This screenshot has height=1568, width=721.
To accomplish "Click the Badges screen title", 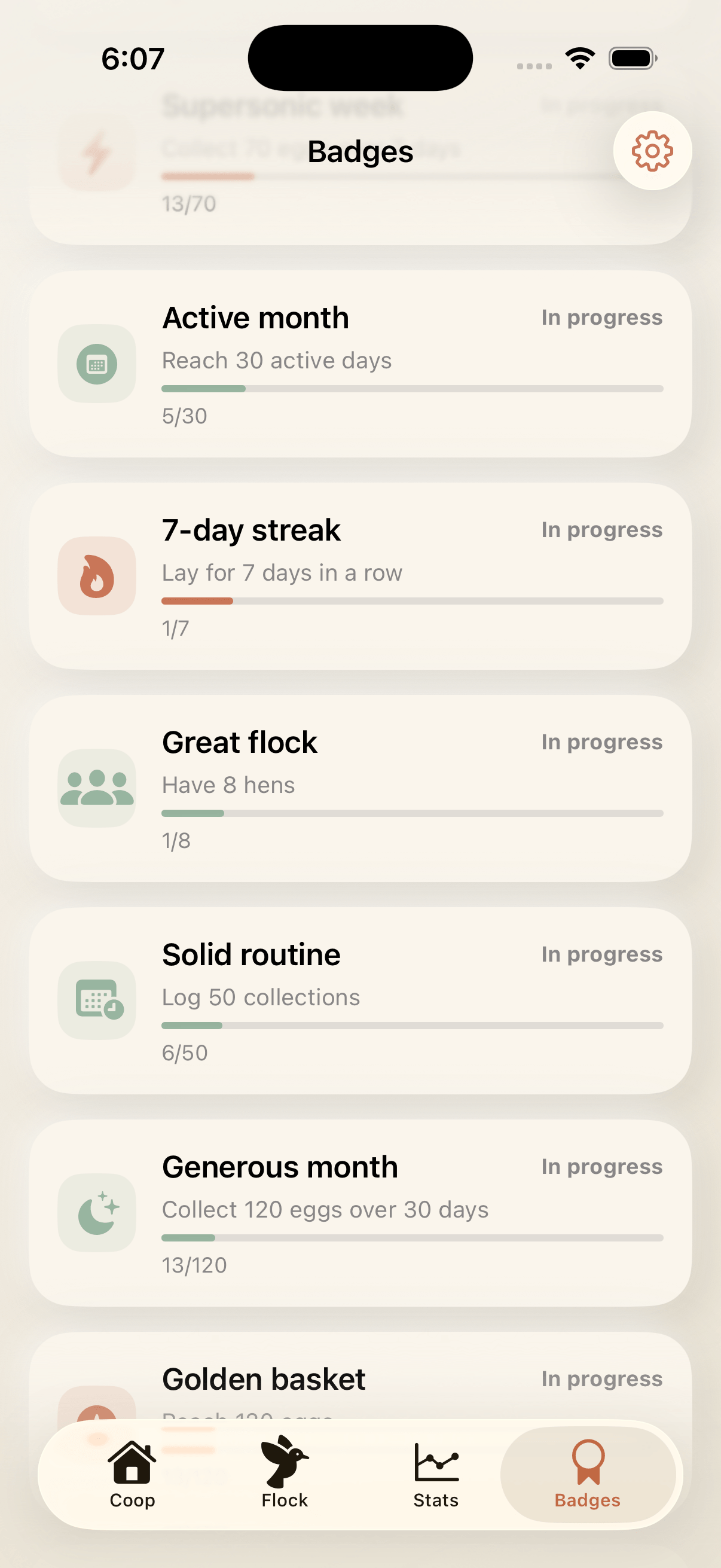I will (x=360, y=152).
